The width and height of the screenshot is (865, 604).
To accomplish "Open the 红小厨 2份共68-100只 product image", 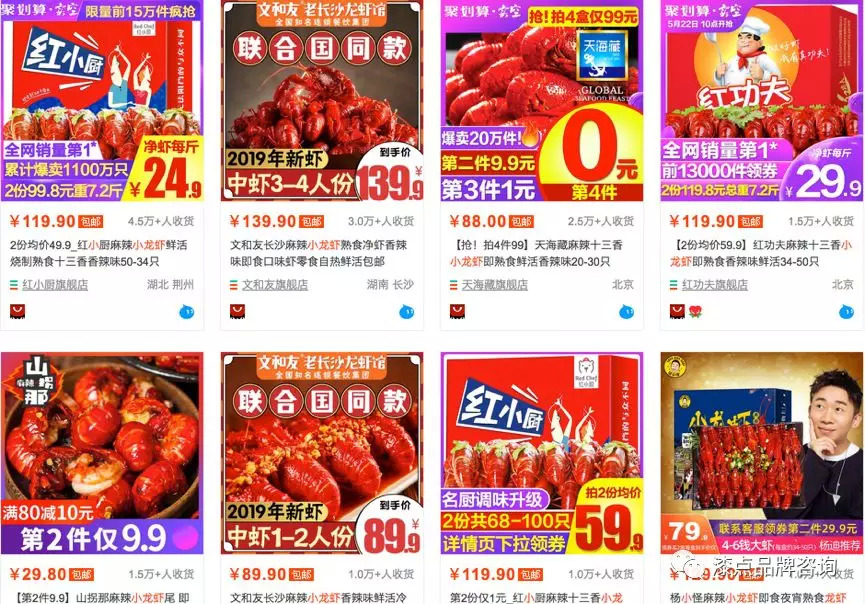I will pyautogui.click(x=541, y=452).
